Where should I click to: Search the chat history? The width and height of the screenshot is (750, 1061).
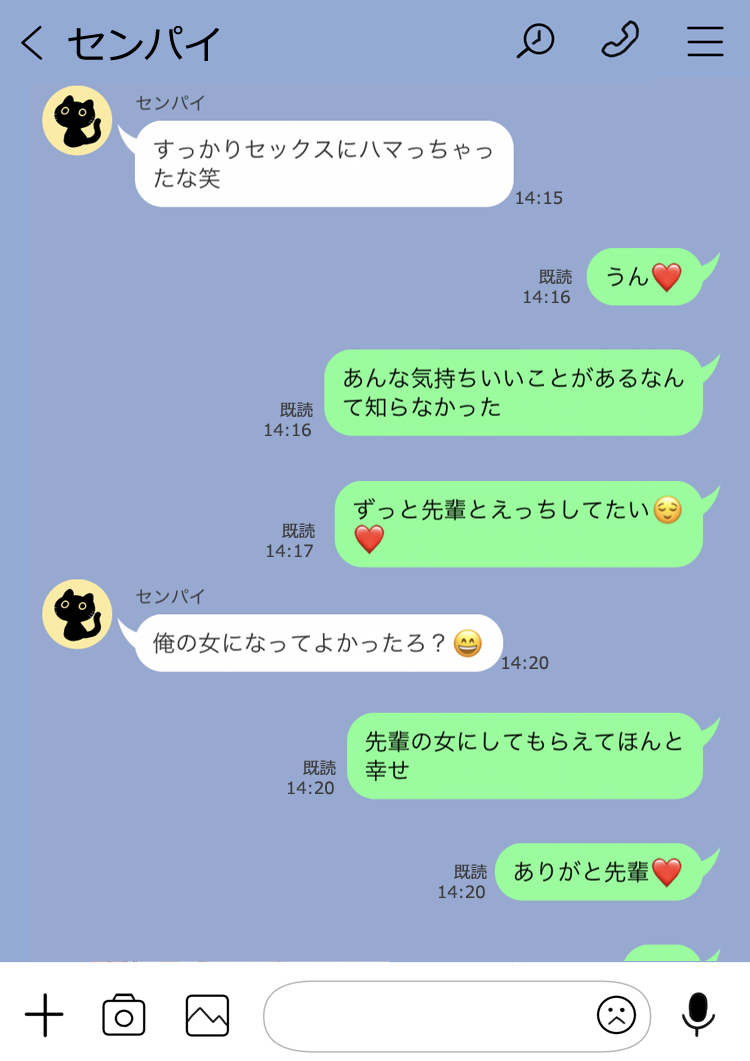(x=535, y=41)
